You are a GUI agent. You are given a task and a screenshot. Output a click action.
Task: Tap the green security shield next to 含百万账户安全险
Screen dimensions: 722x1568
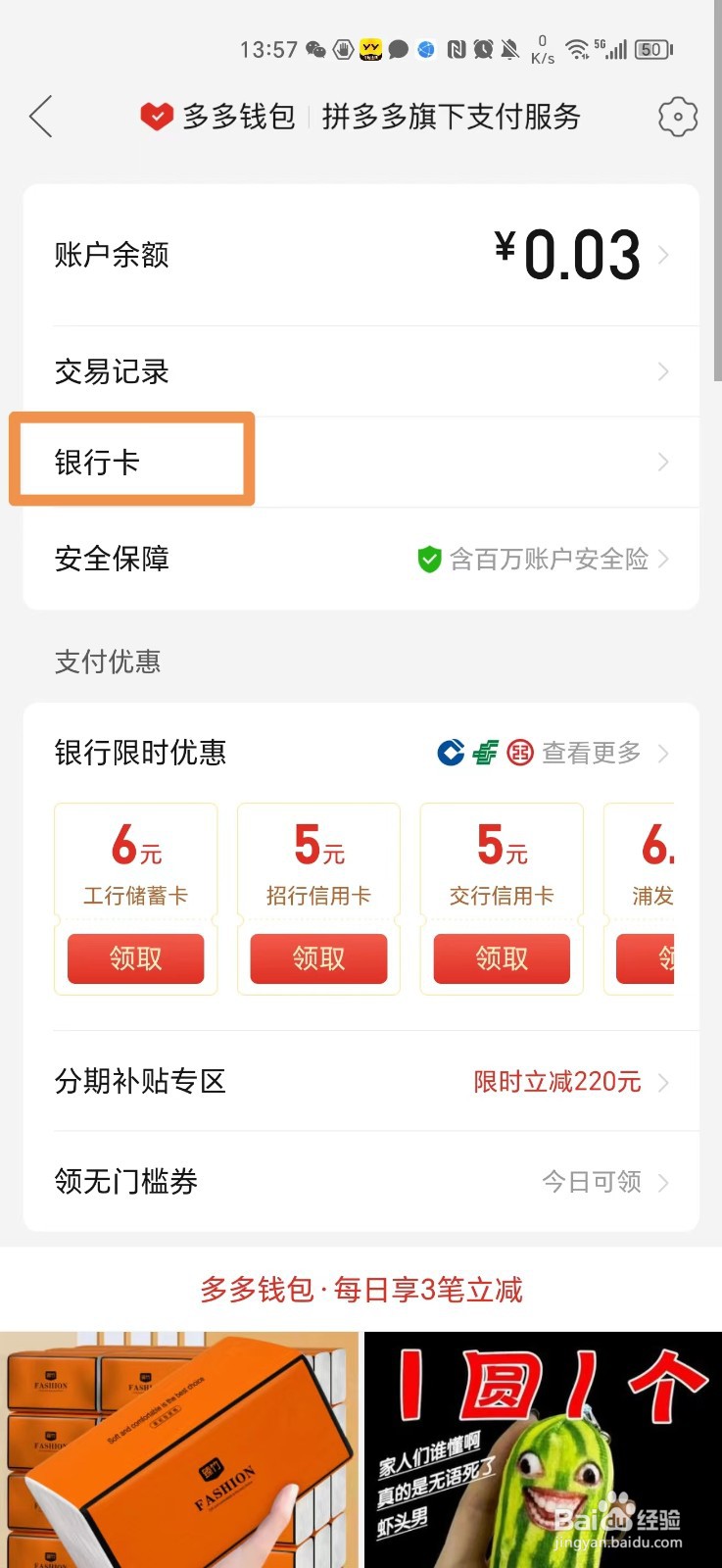pyautogui.click(x=428, y=559)
